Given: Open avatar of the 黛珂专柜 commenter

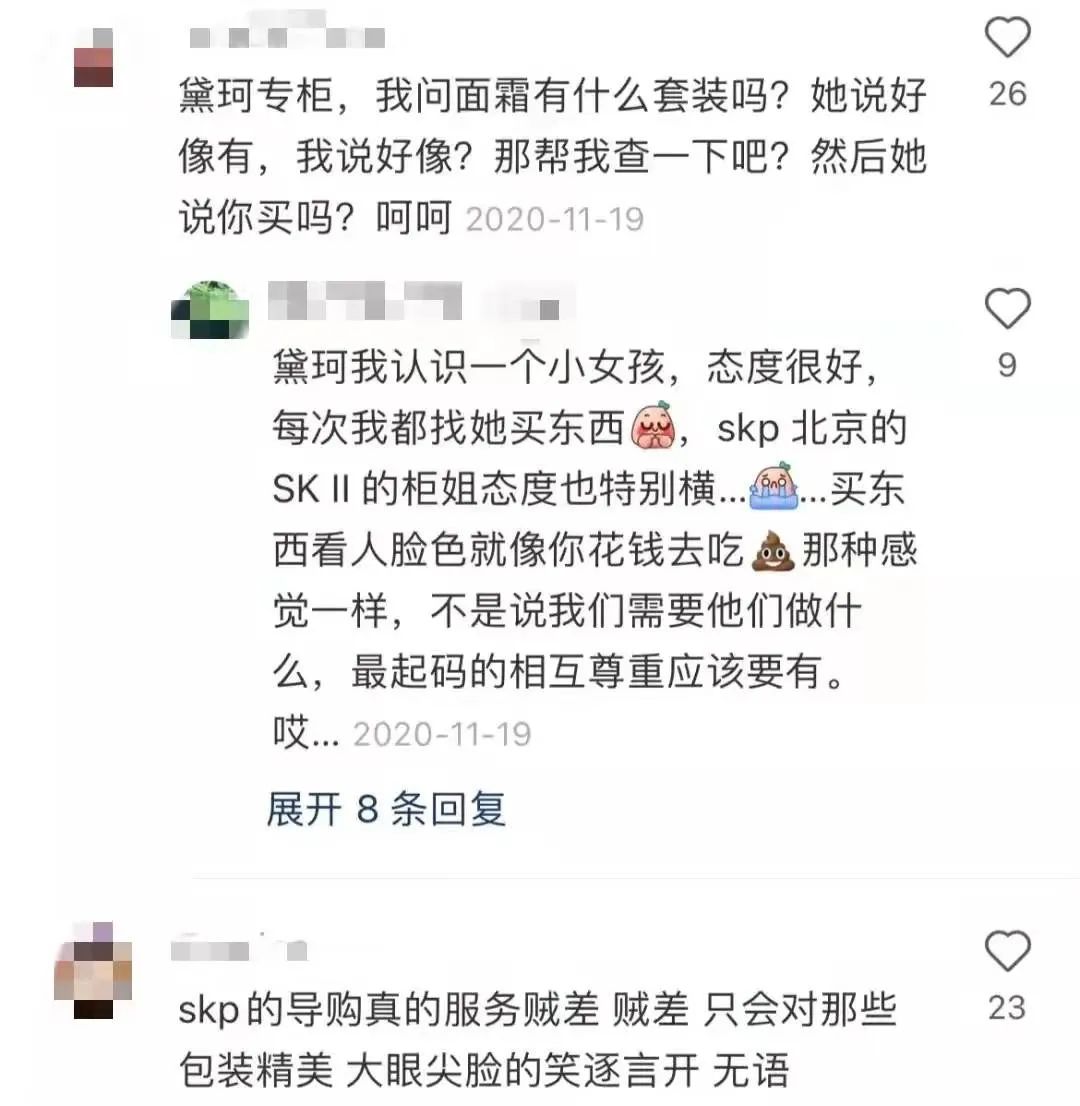Looking at the screenshot, I should point(93,58).
